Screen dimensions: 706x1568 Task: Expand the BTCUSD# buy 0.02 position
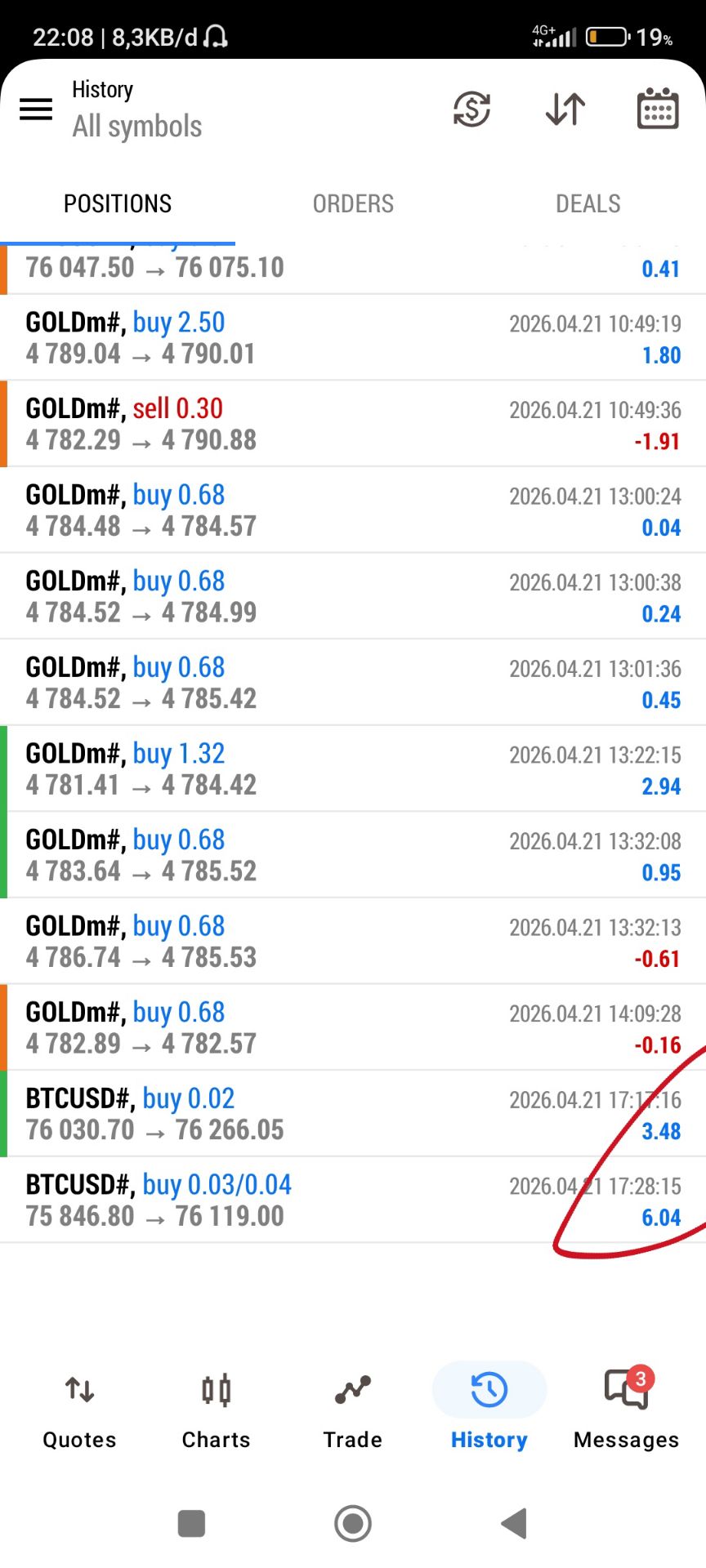(x=353, y=1114)
